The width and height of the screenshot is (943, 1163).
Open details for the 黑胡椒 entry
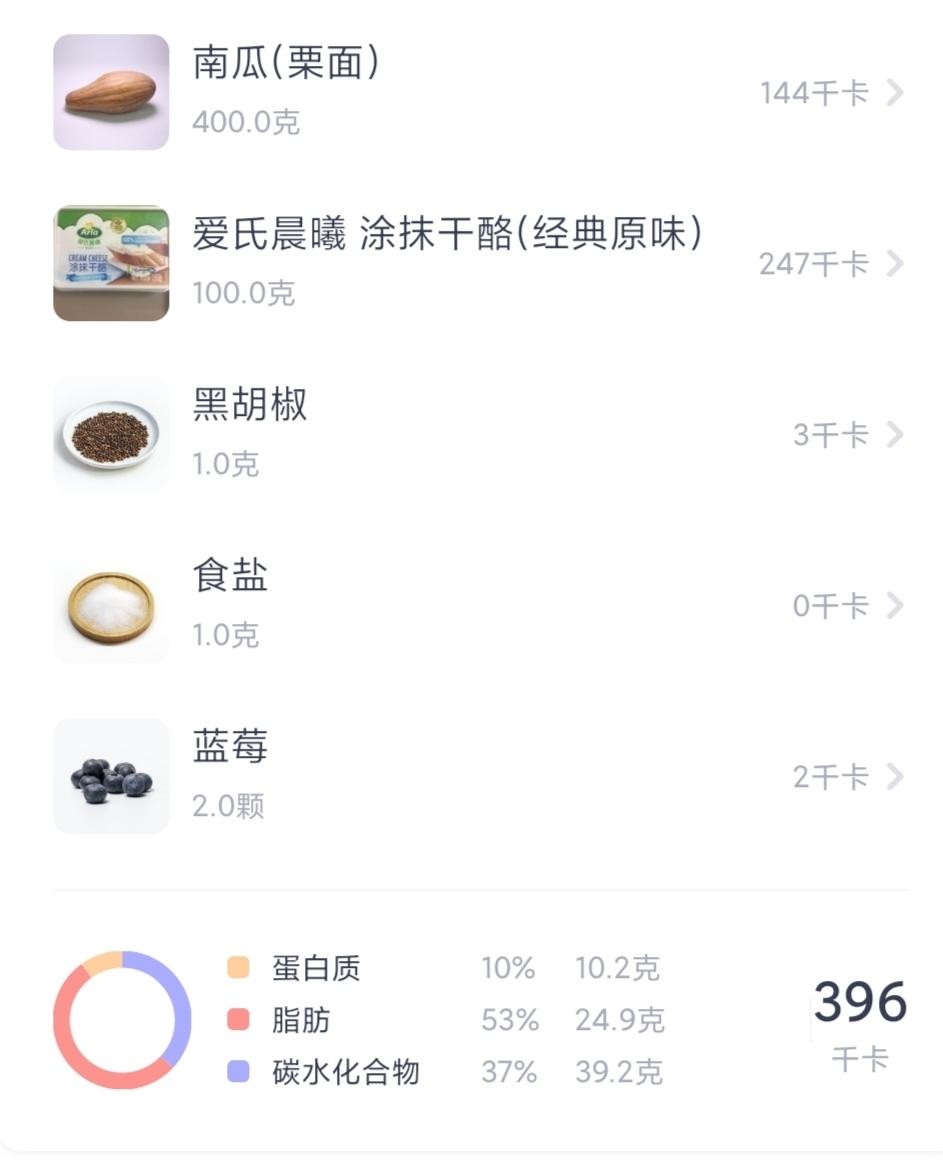(893, 434)
